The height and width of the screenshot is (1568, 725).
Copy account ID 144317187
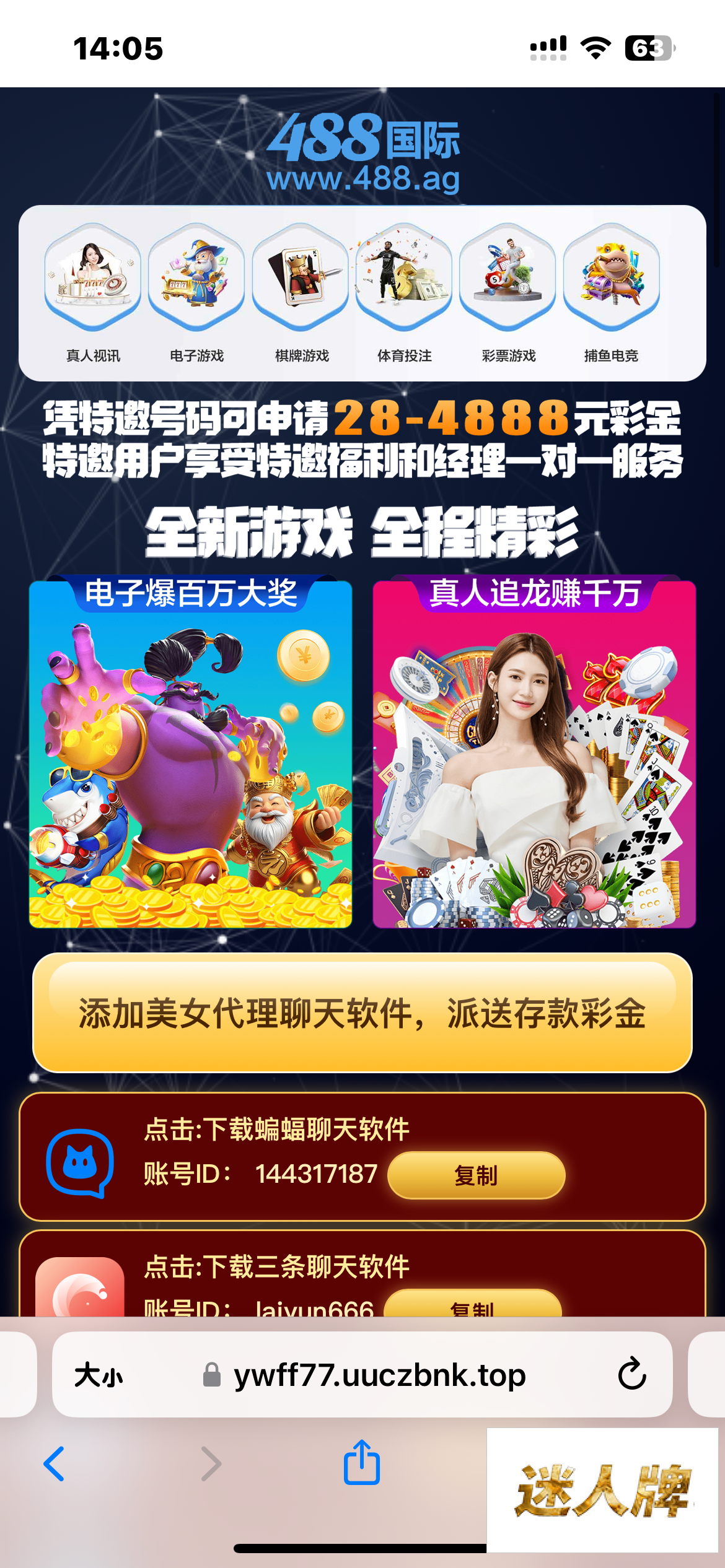[x=476, y=1175]
